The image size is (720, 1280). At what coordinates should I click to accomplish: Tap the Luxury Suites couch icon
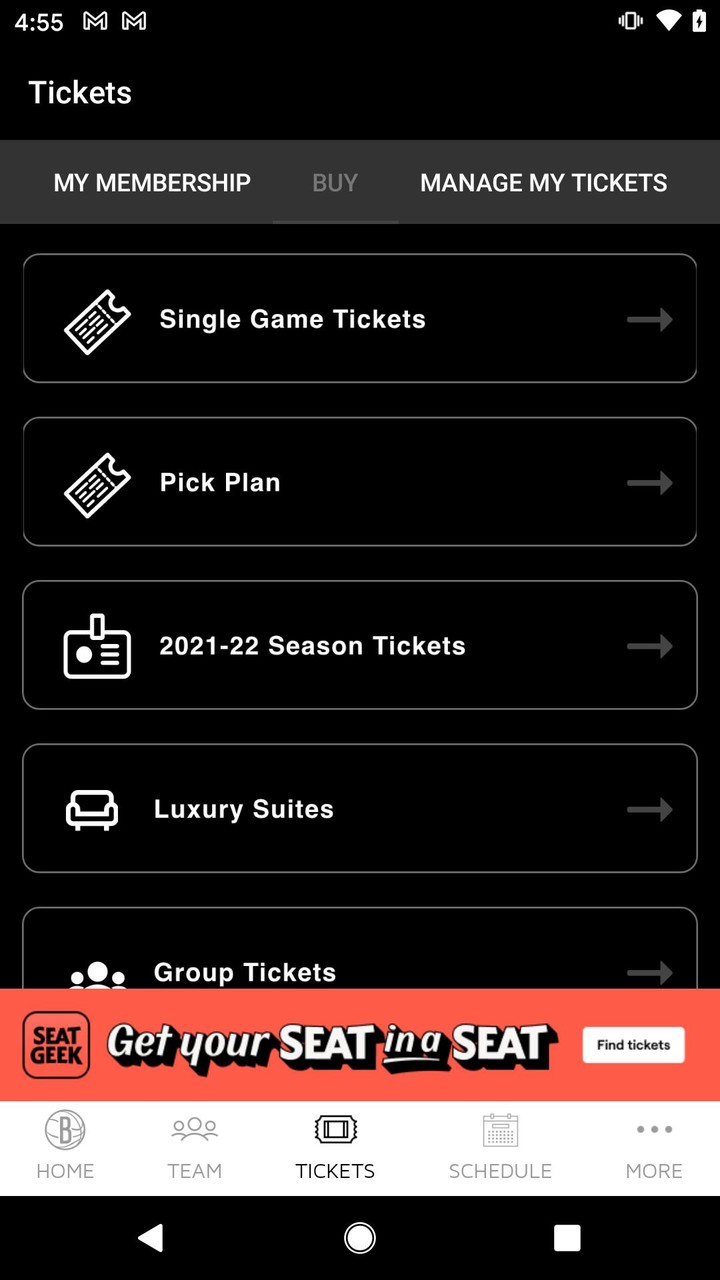point(91,808)
